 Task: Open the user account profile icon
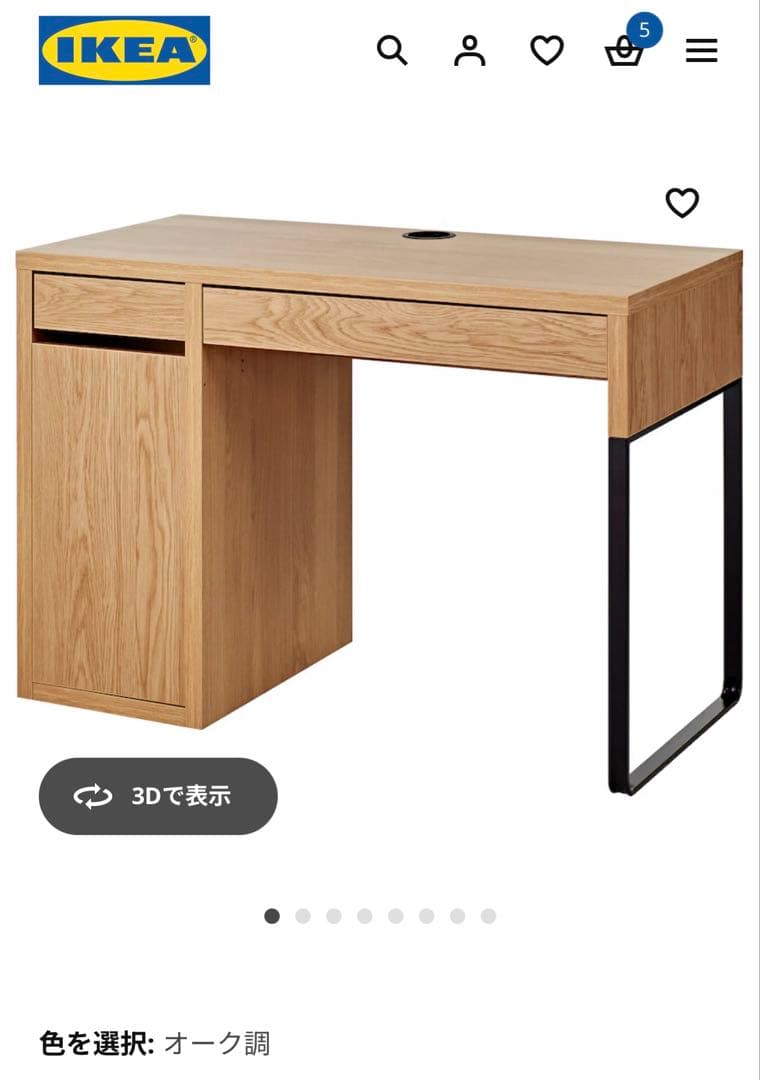pyautogui.click(x=470, y=50)
